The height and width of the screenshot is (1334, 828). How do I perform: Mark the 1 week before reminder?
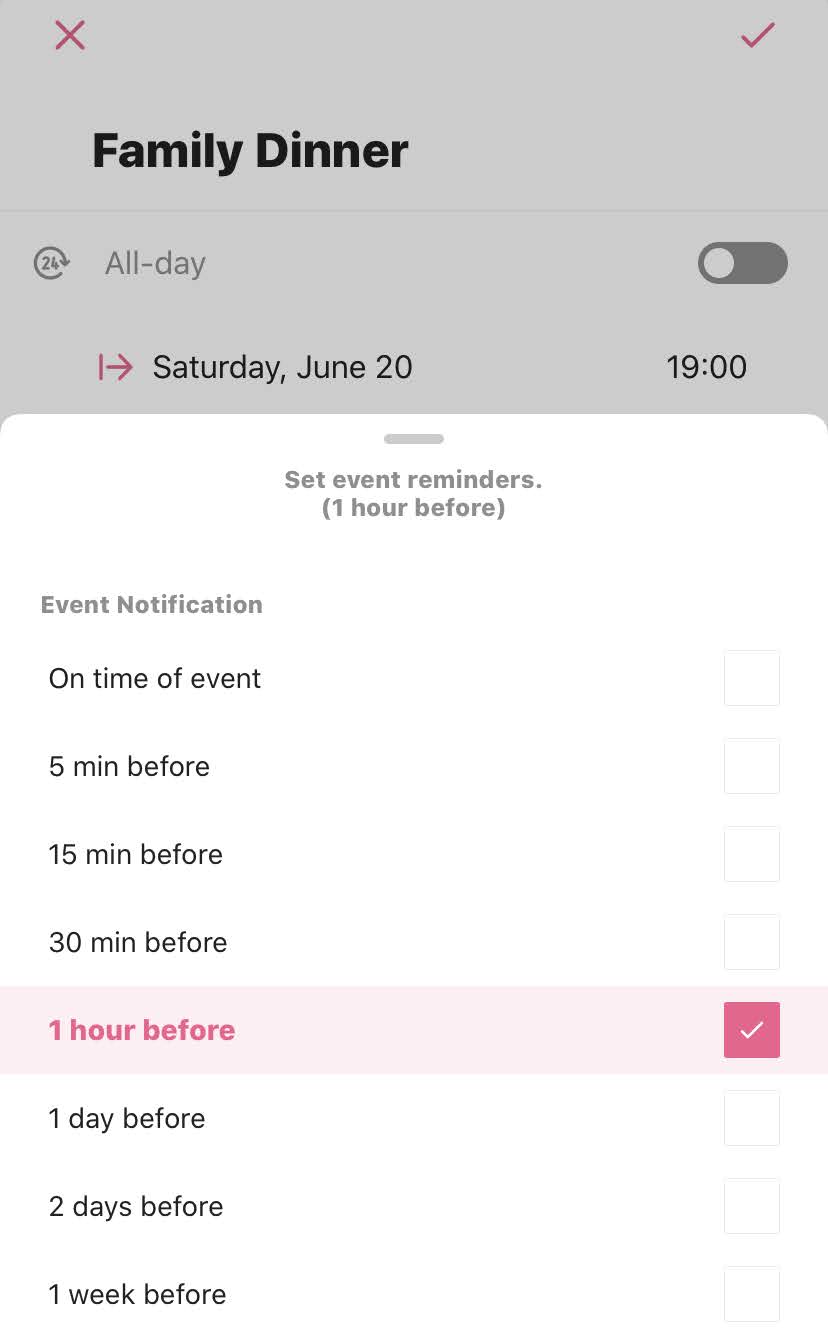(x=752, y=1294)
